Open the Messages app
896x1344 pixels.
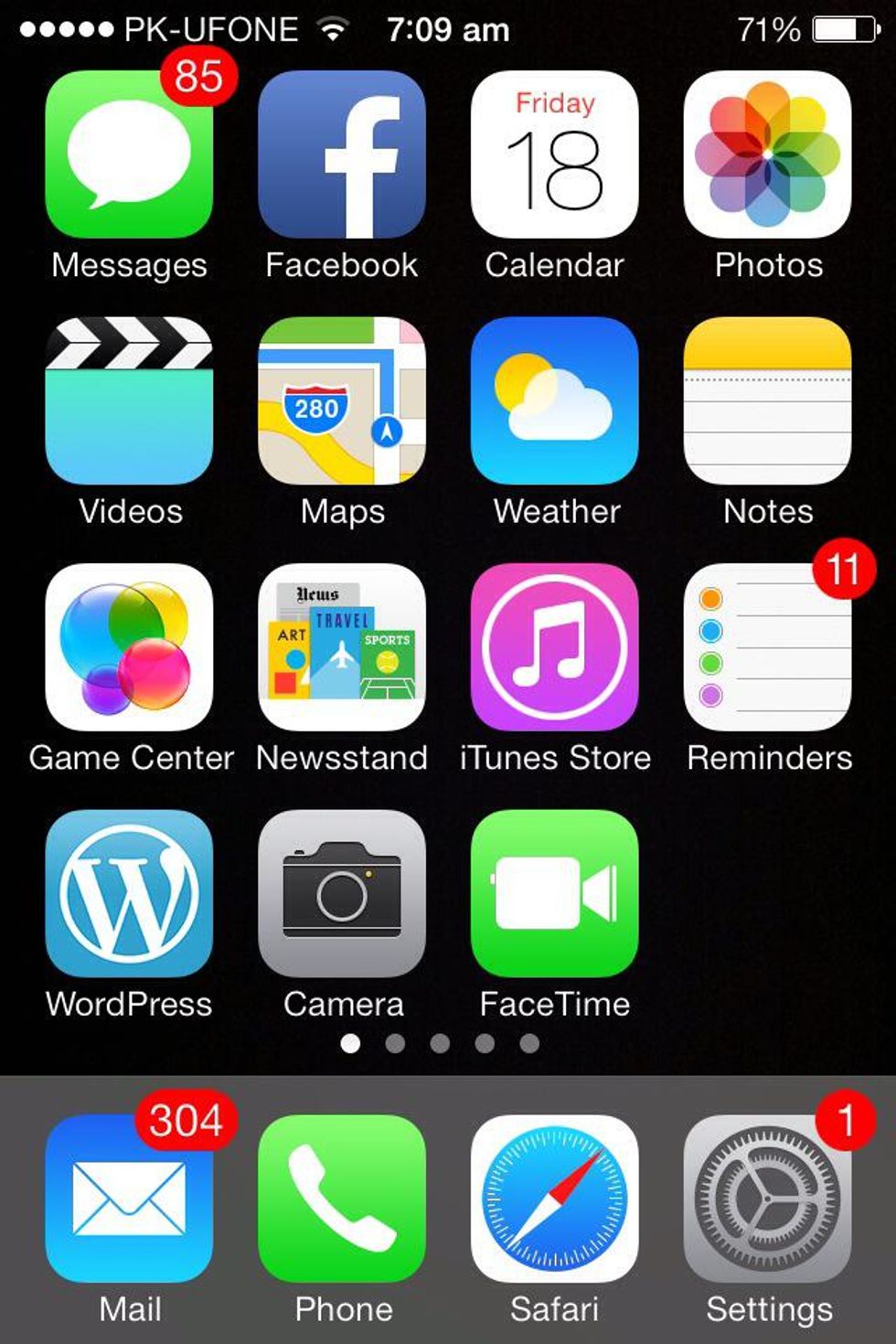[x=129, y=155]
